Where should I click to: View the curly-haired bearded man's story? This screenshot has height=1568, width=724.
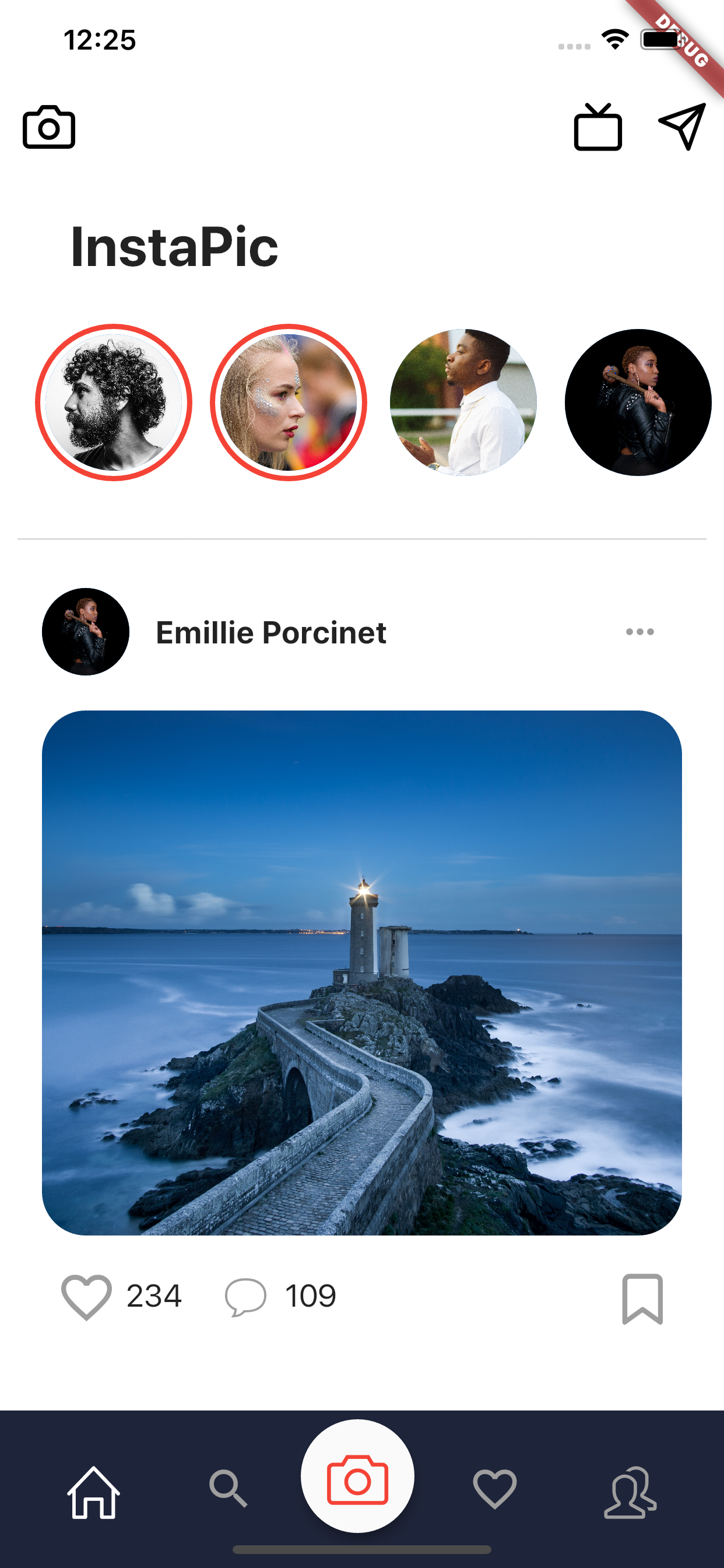point(114,402)
